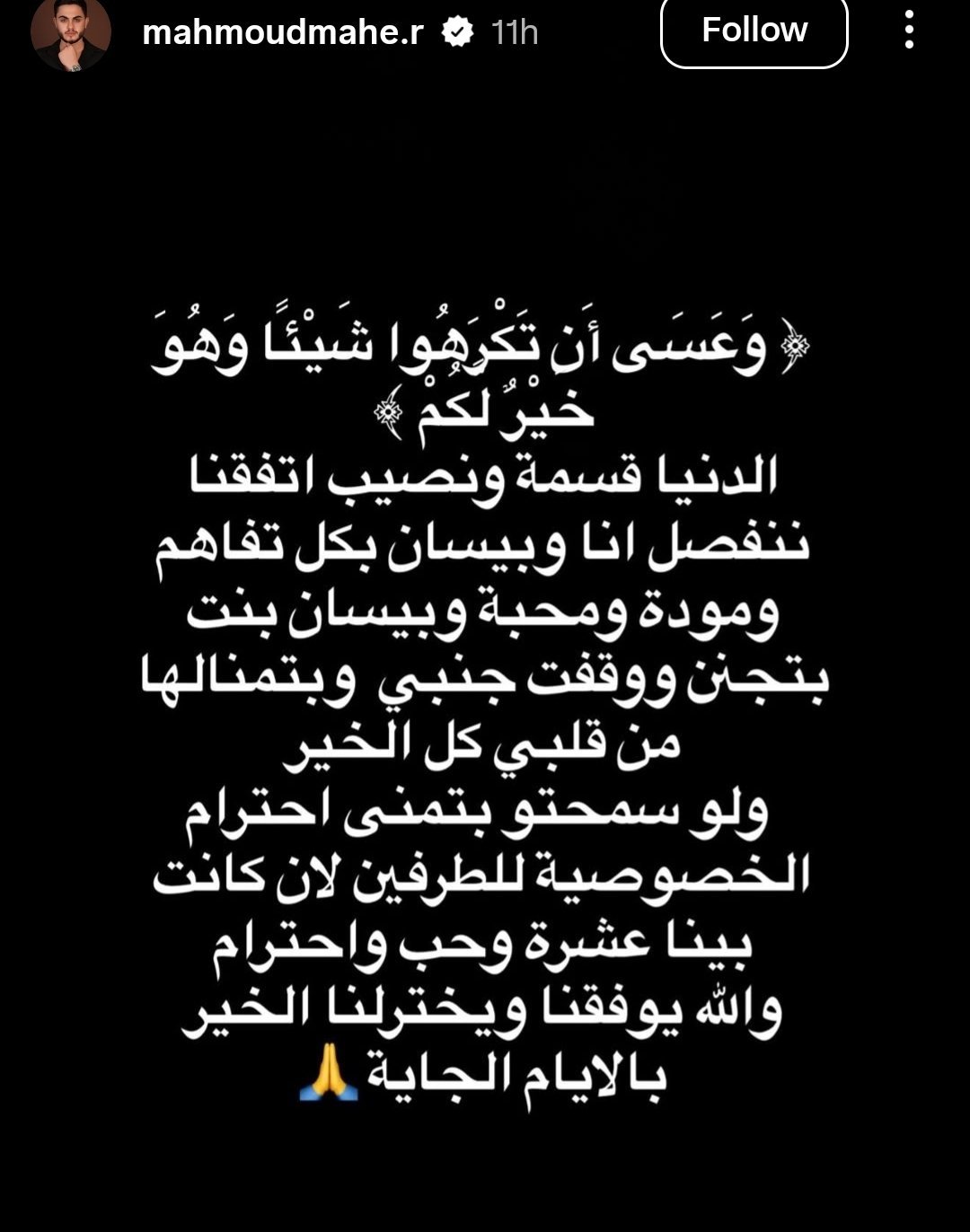The height and width of the screenshot is (1232, 970).
Task: Tap the mahmoudmahe.r username
Action: (282, 33)
